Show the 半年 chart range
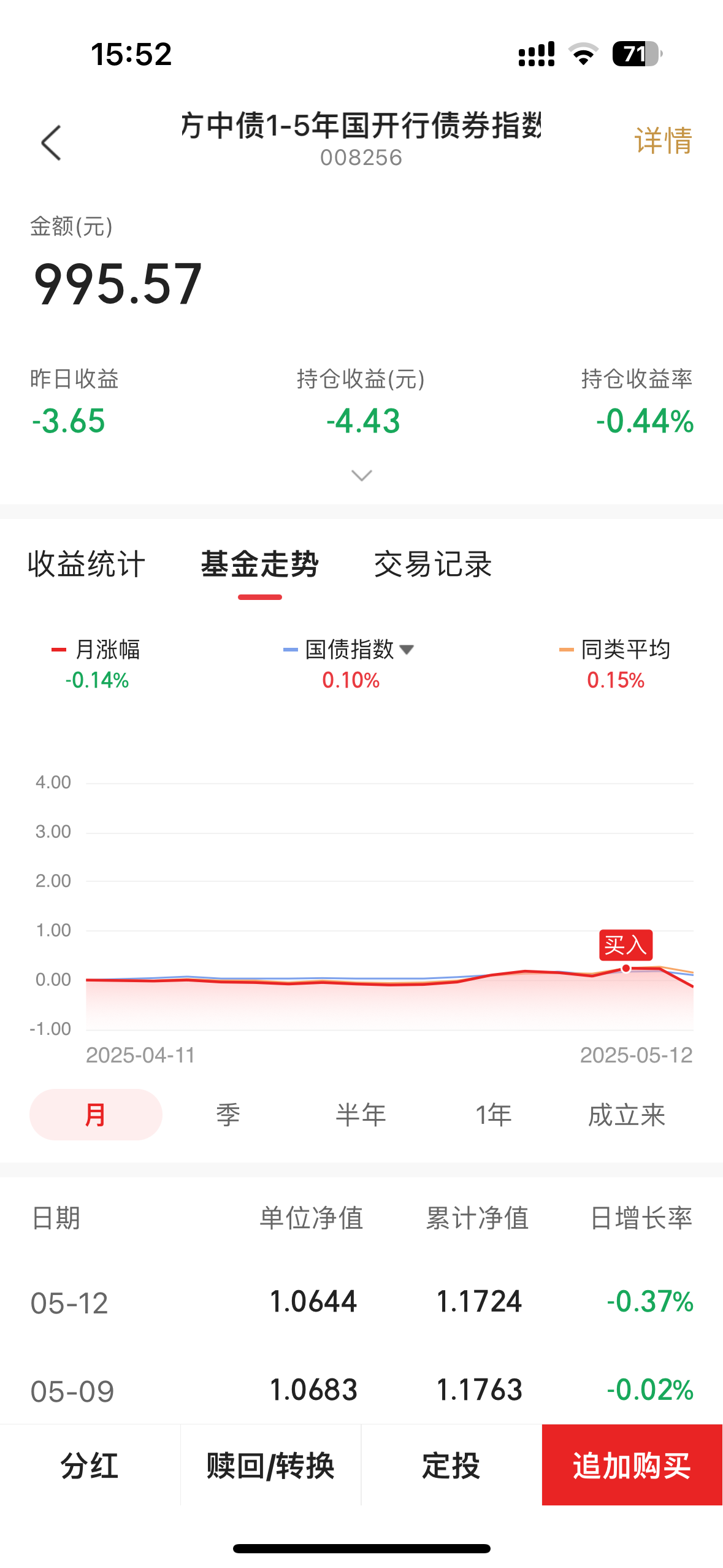This screenshot has width=723, height=1568. [x=361, y=1115]
